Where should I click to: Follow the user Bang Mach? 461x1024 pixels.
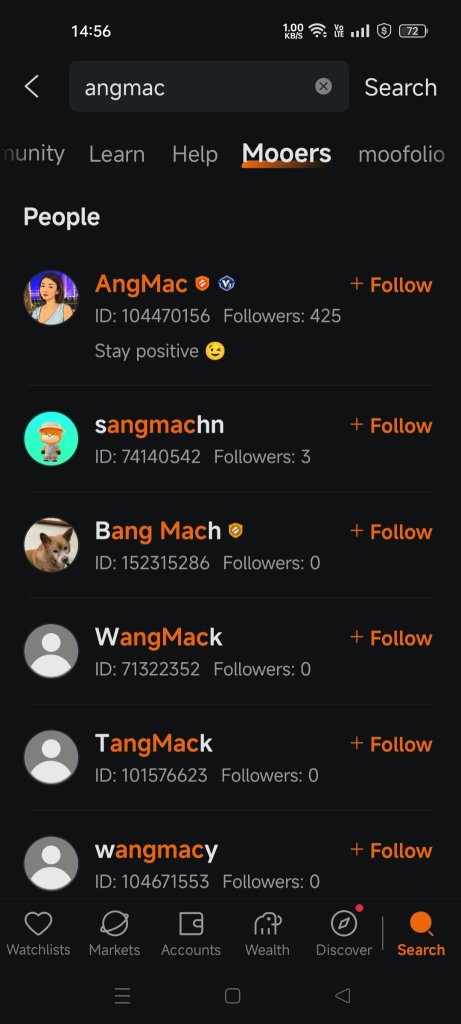click(x=391, y=532)
